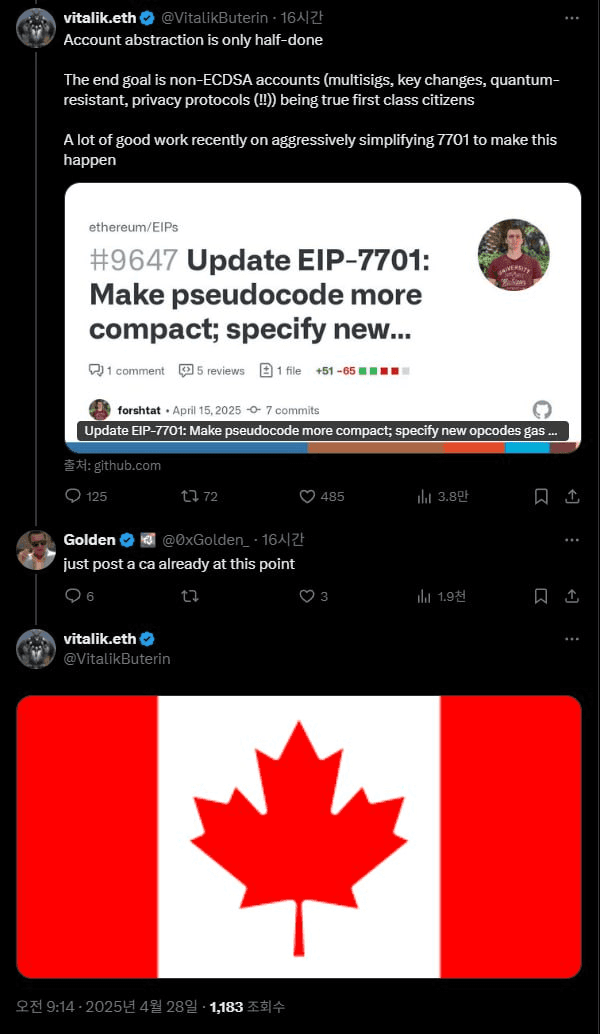Reply to Golden's tweet
Viewport: 600px width, 1034px height.
pos(72,596)
